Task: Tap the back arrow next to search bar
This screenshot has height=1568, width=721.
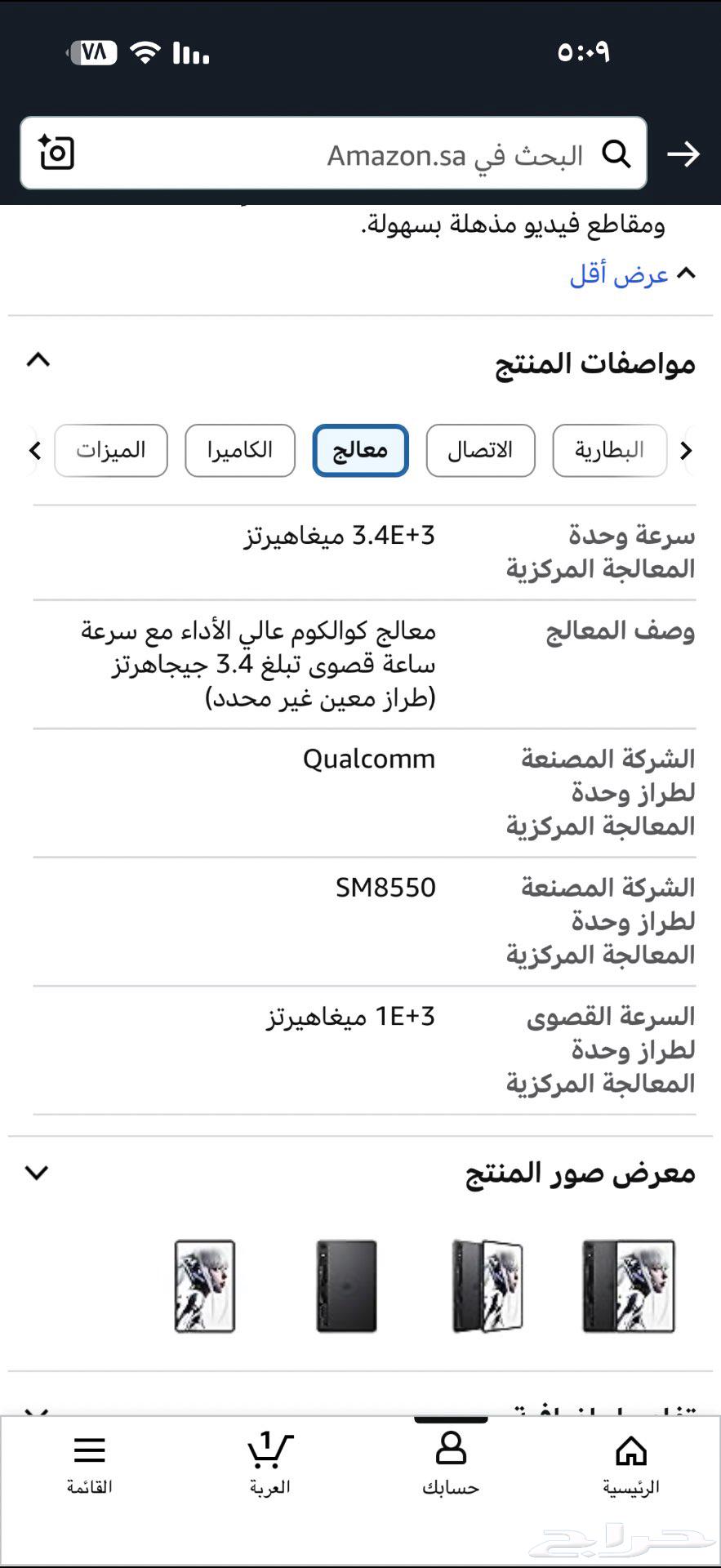Action: [x=686, y=154]
